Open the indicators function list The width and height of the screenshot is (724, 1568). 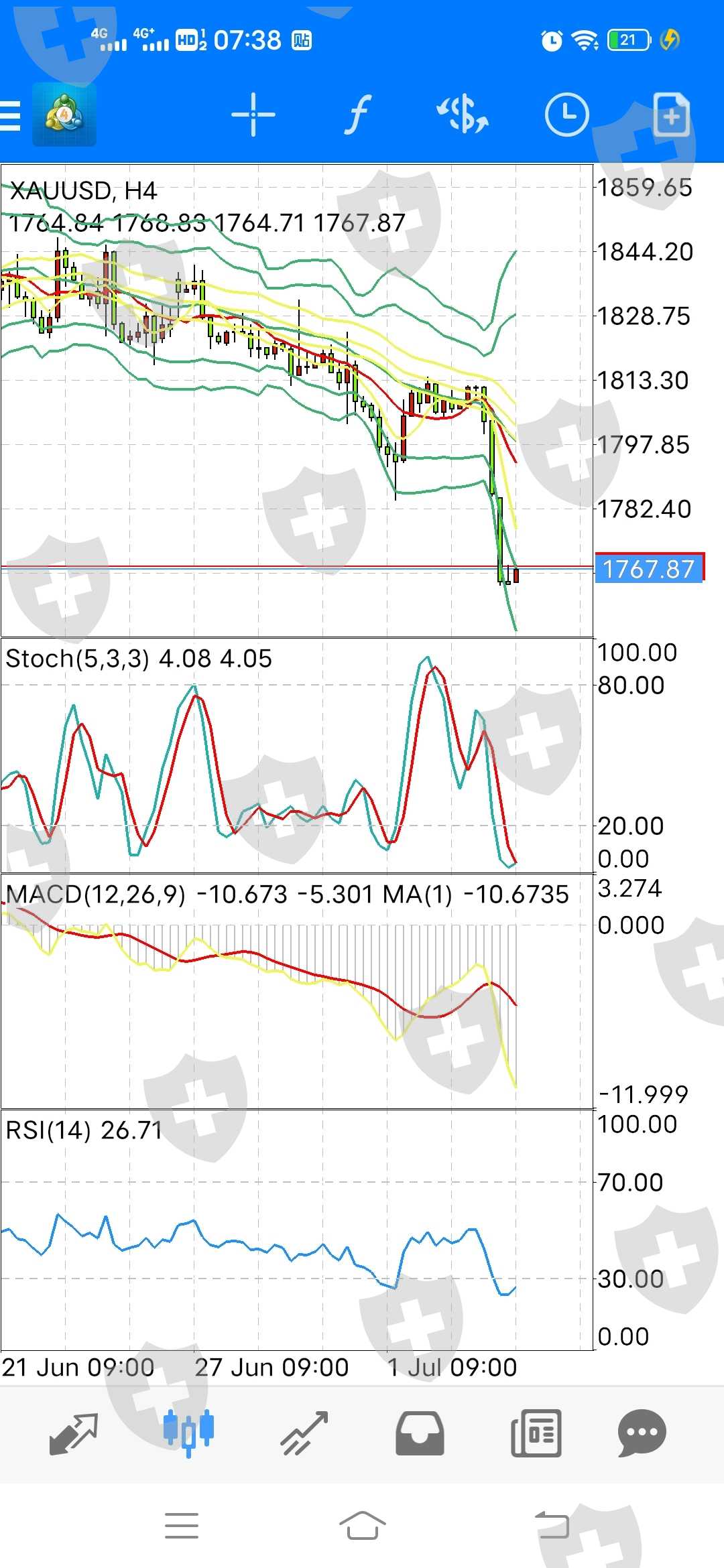click(358, 115)
